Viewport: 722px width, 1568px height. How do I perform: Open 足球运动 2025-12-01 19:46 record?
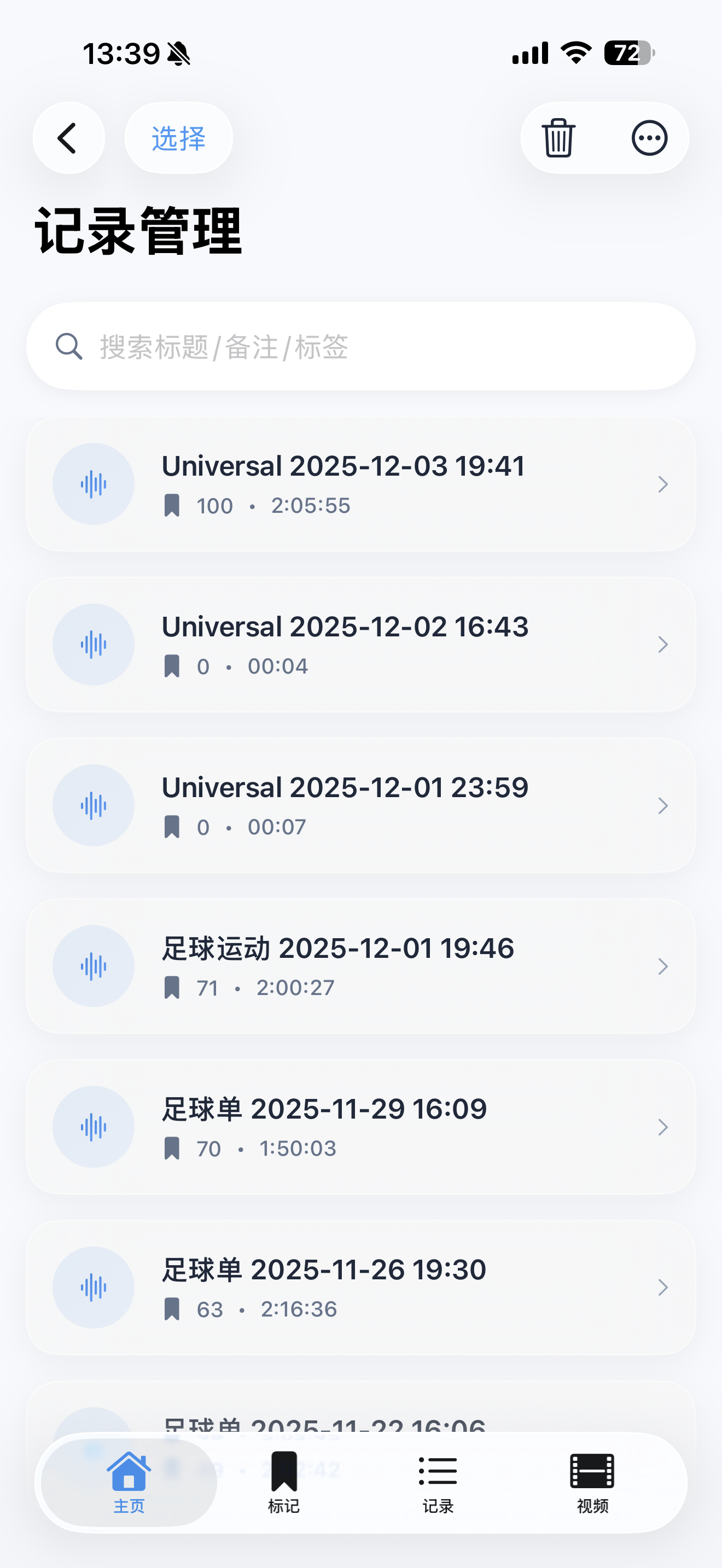point(360,967)
